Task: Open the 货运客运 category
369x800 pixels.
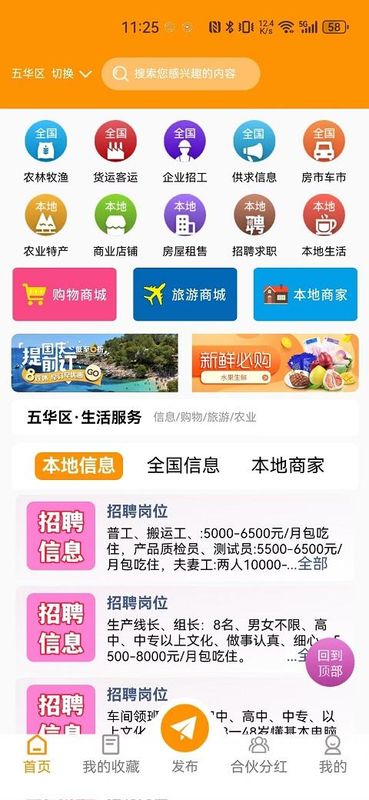Action: pos(115,152)
